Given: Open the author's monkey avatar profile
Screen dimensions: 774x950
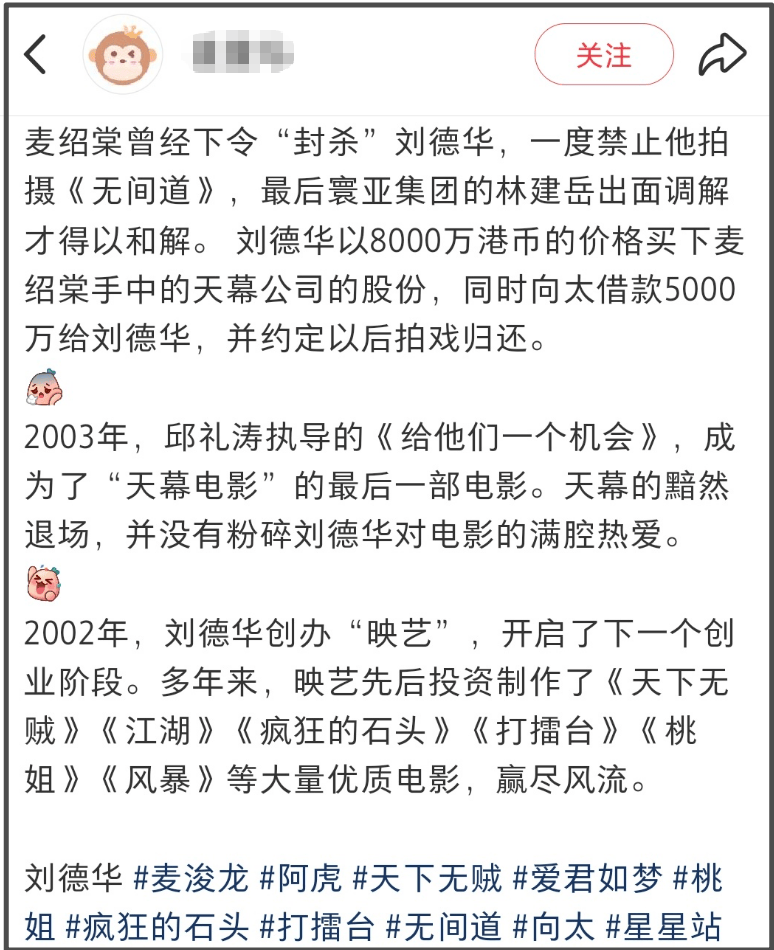Looking at the screenshot, I should pos(122,54).
